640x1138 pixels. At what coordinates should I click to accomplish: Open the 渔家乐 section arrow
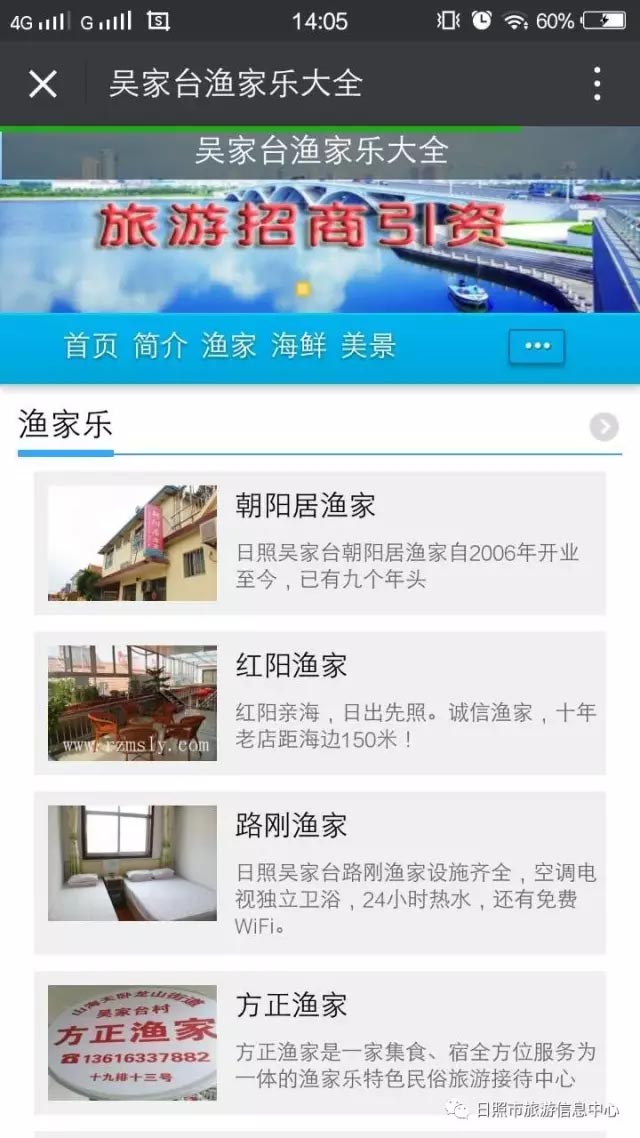603,428
